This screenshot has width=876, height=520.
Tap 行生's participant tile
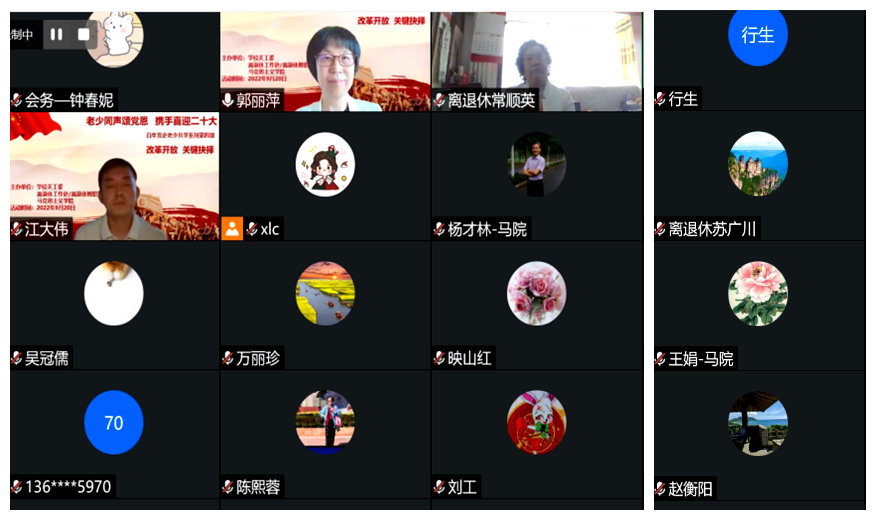click(758, 55)
